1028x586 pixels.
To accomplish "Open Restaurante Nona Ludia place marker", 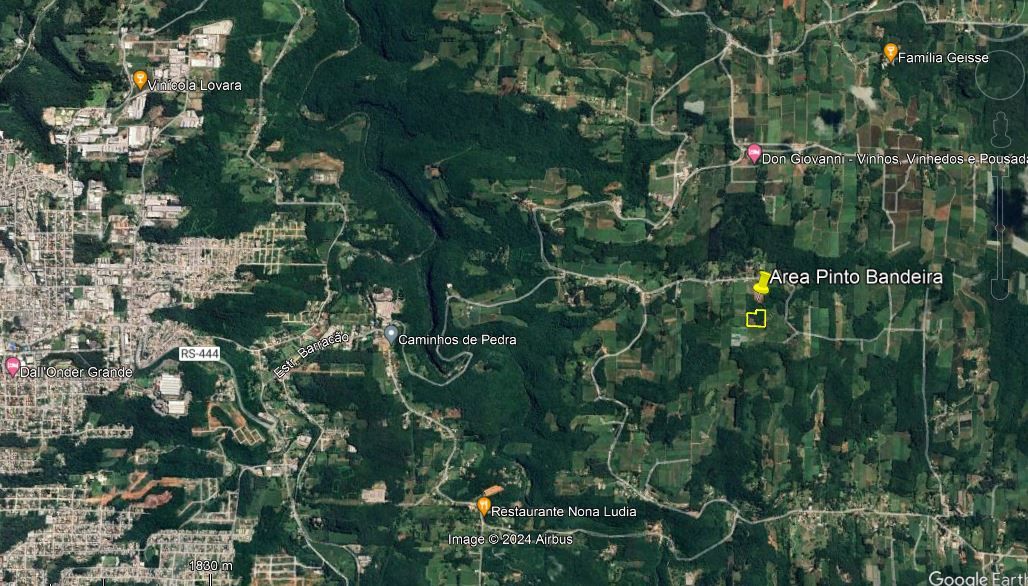I will (x=483, y=506).
